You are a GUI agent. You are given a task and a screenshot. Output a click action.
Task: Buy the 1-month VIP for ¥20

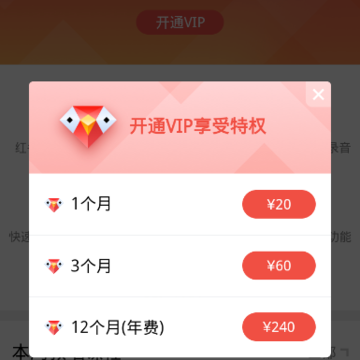pos(279,204)
